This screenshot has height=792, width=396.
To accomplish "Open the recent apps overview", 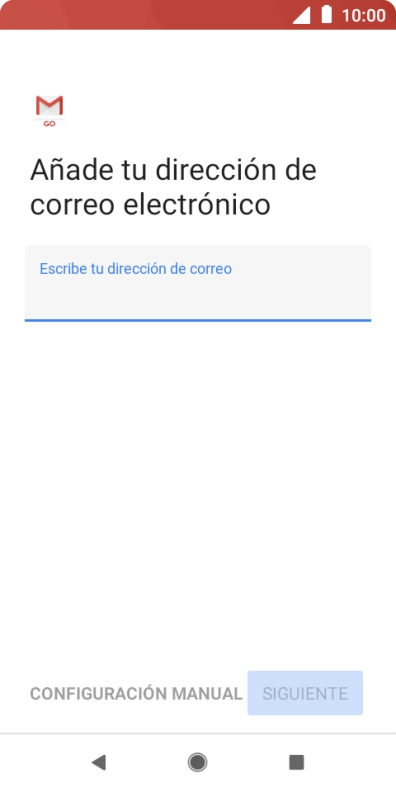I will (296, 762).
